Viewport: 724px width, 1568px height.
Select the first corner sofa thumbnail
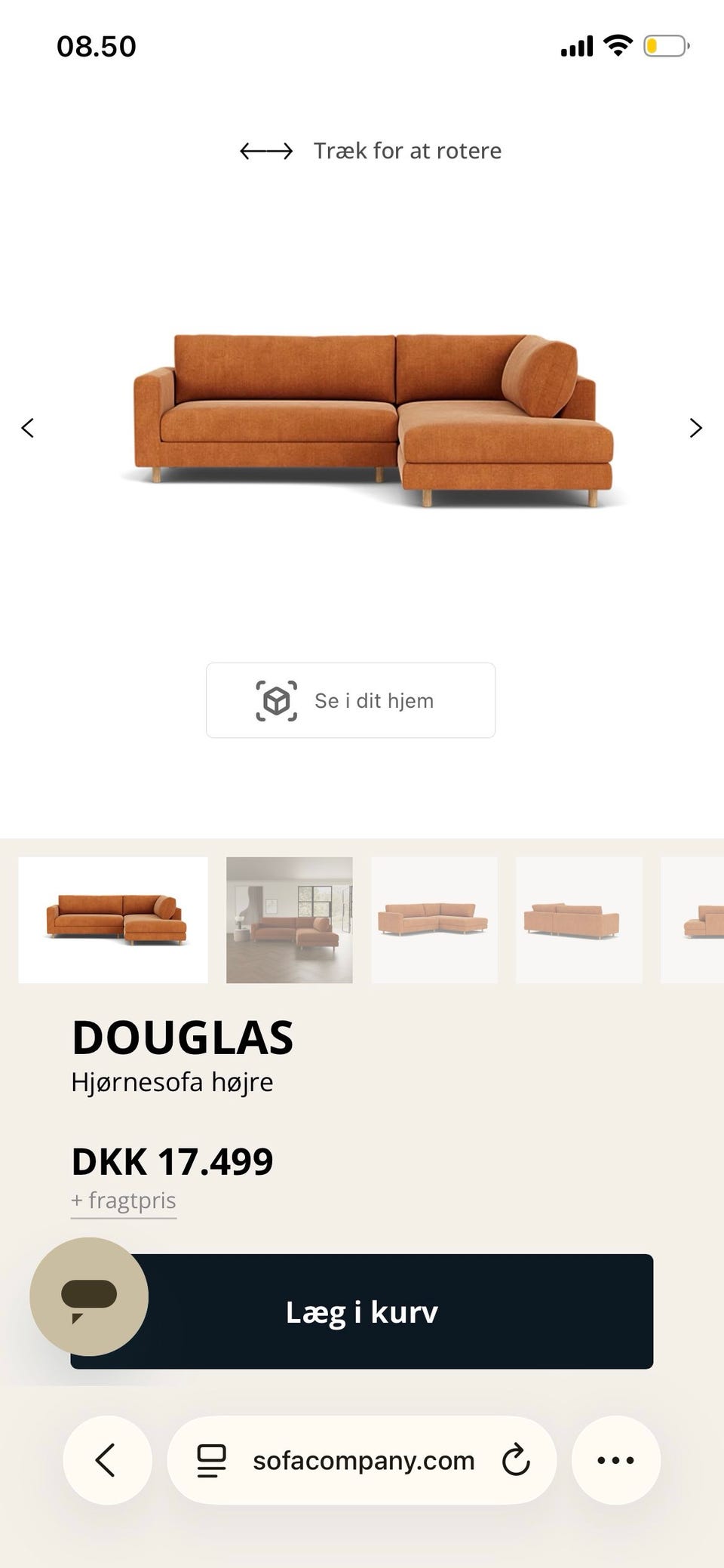pyautogui.click(x=112, y=920)
